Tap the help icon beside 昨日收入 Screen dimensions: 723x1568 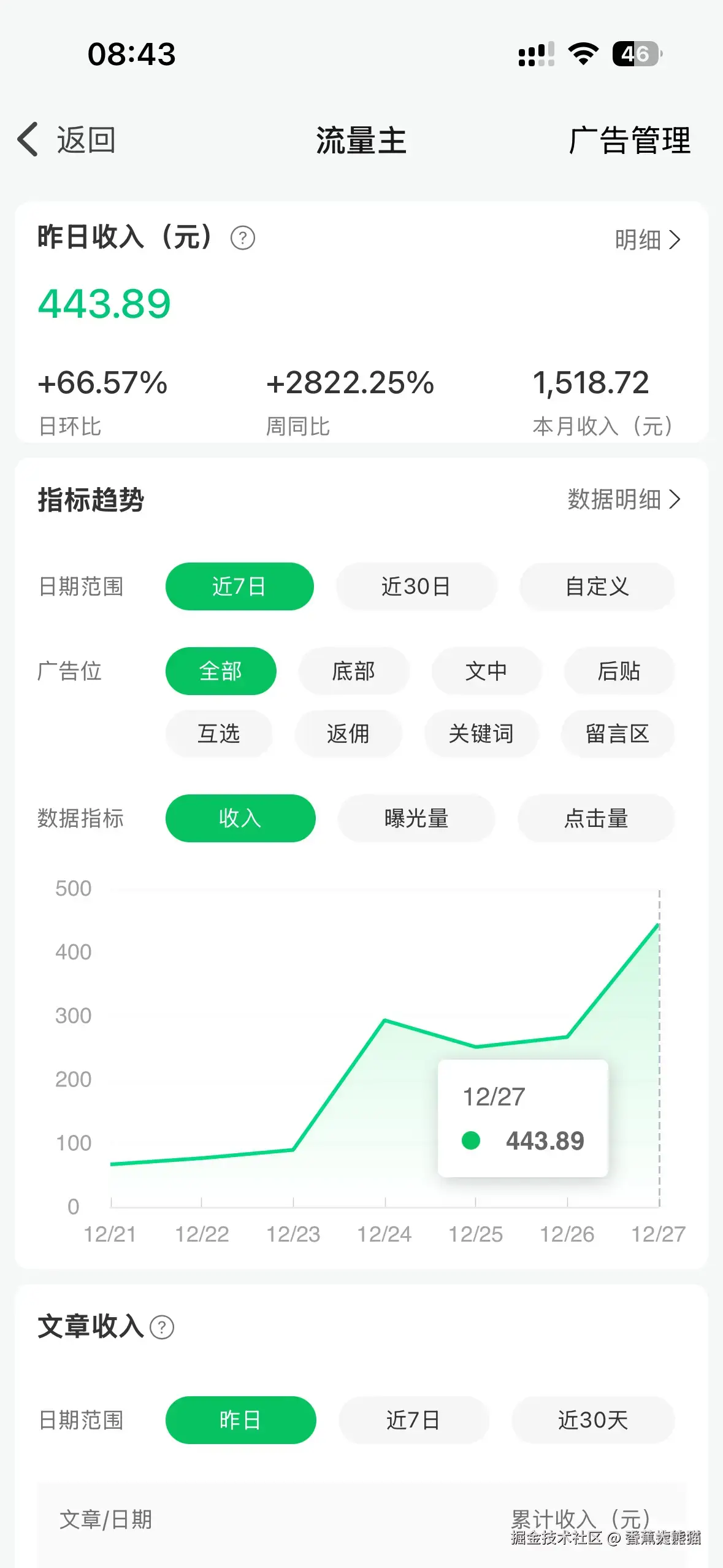(243, 238)
